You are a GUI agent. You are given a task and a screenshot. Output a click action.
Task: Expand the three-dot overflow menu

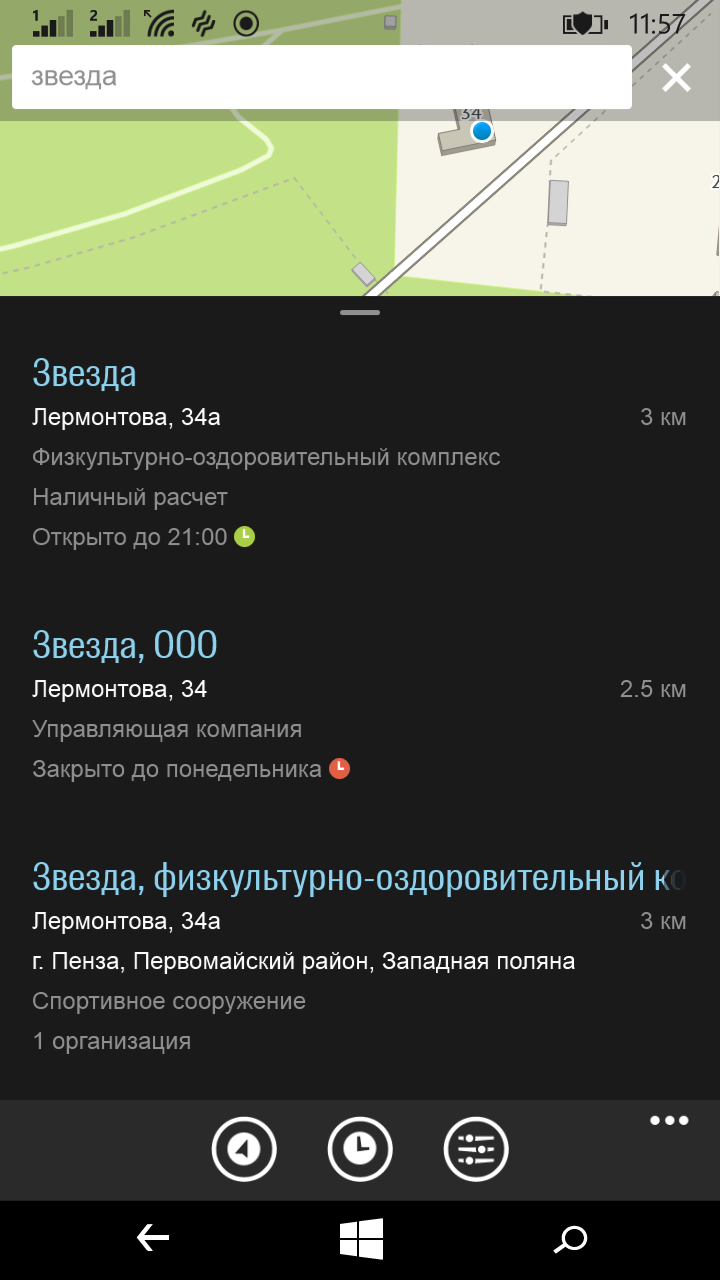pos(669,1120)
